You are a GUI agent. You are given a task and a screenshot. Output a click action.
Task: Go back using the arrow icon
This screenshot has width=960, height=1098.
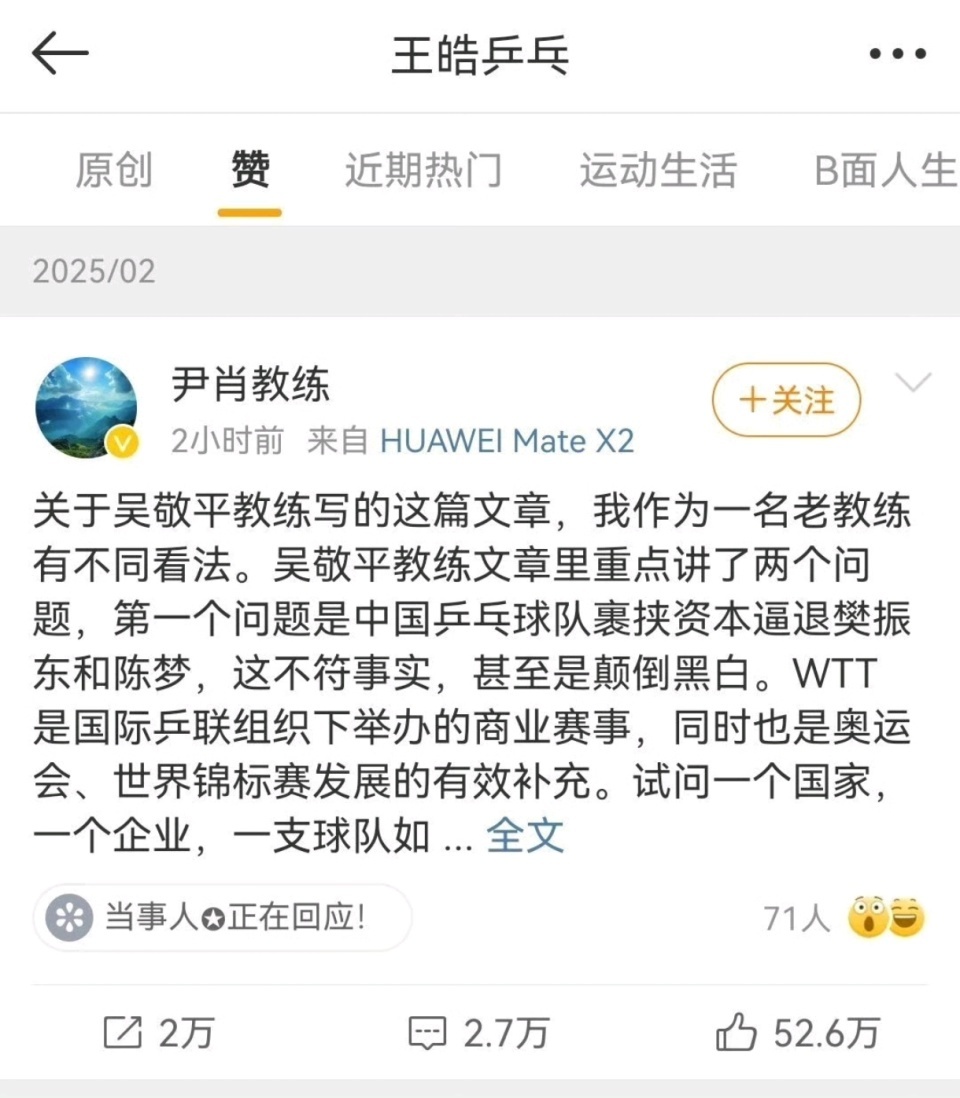tap(61, 54)
